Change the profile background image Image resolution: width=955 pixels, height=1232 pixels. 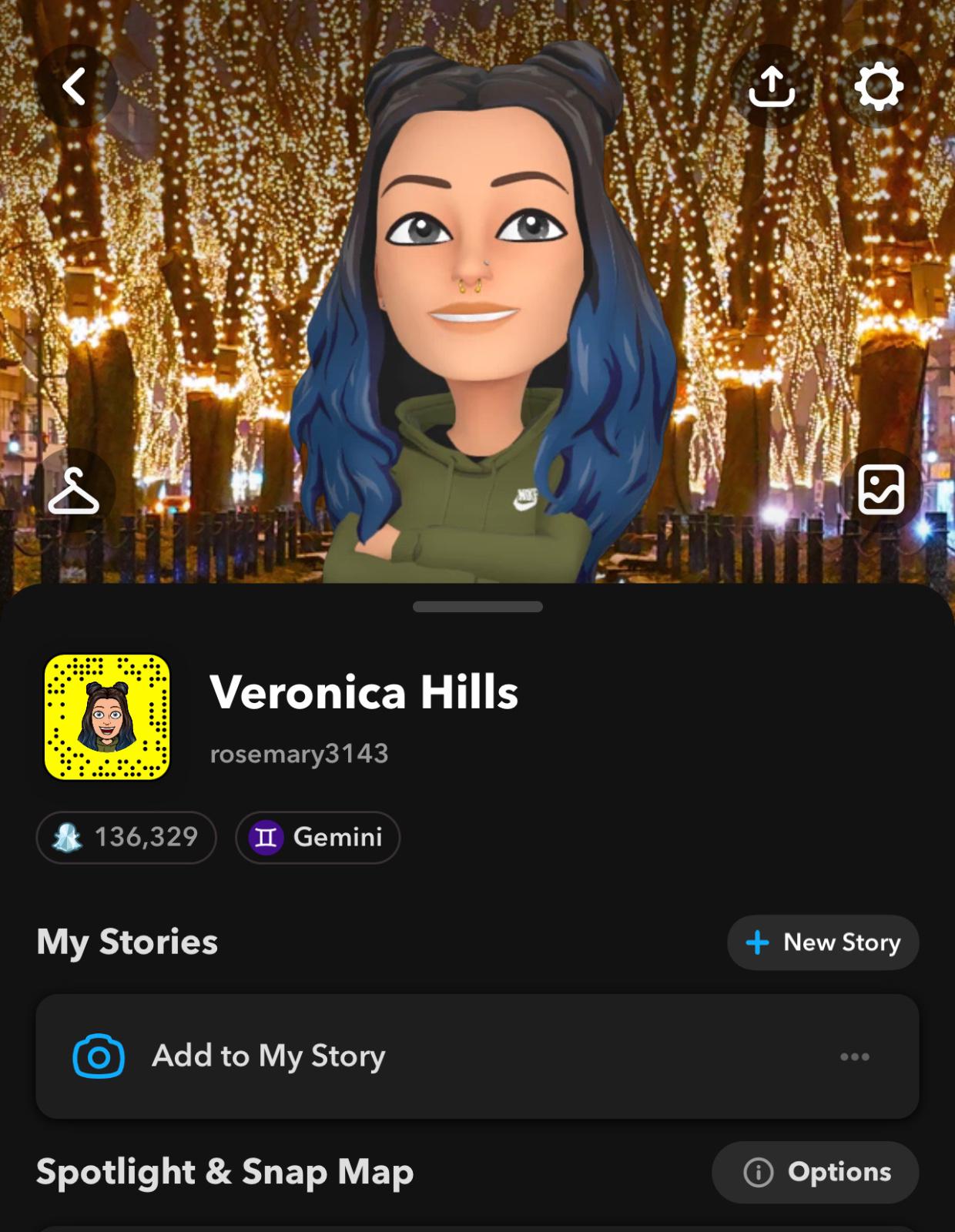[880, 490]
